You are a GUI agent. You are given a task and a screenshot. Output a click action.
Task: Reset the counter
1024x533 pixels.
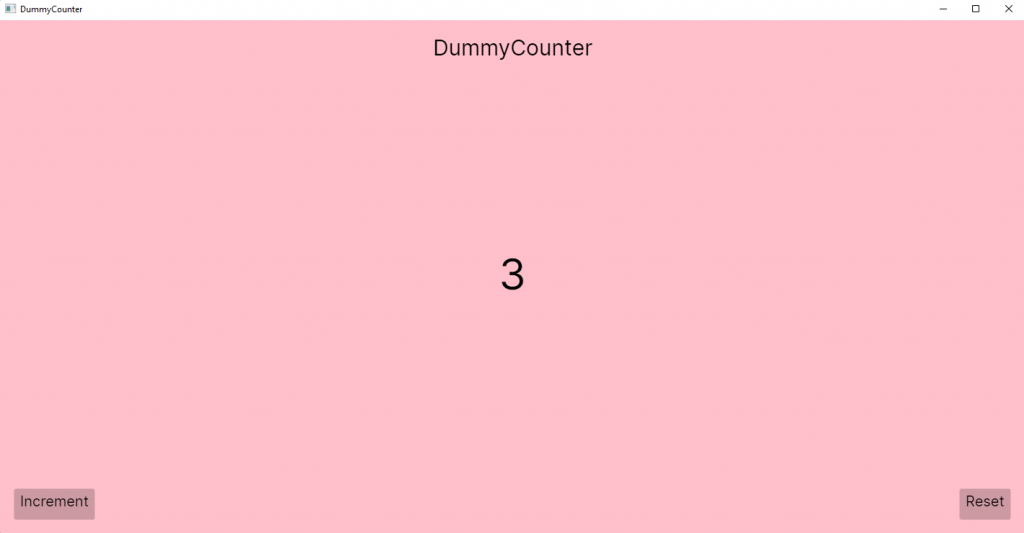point(984,503)
